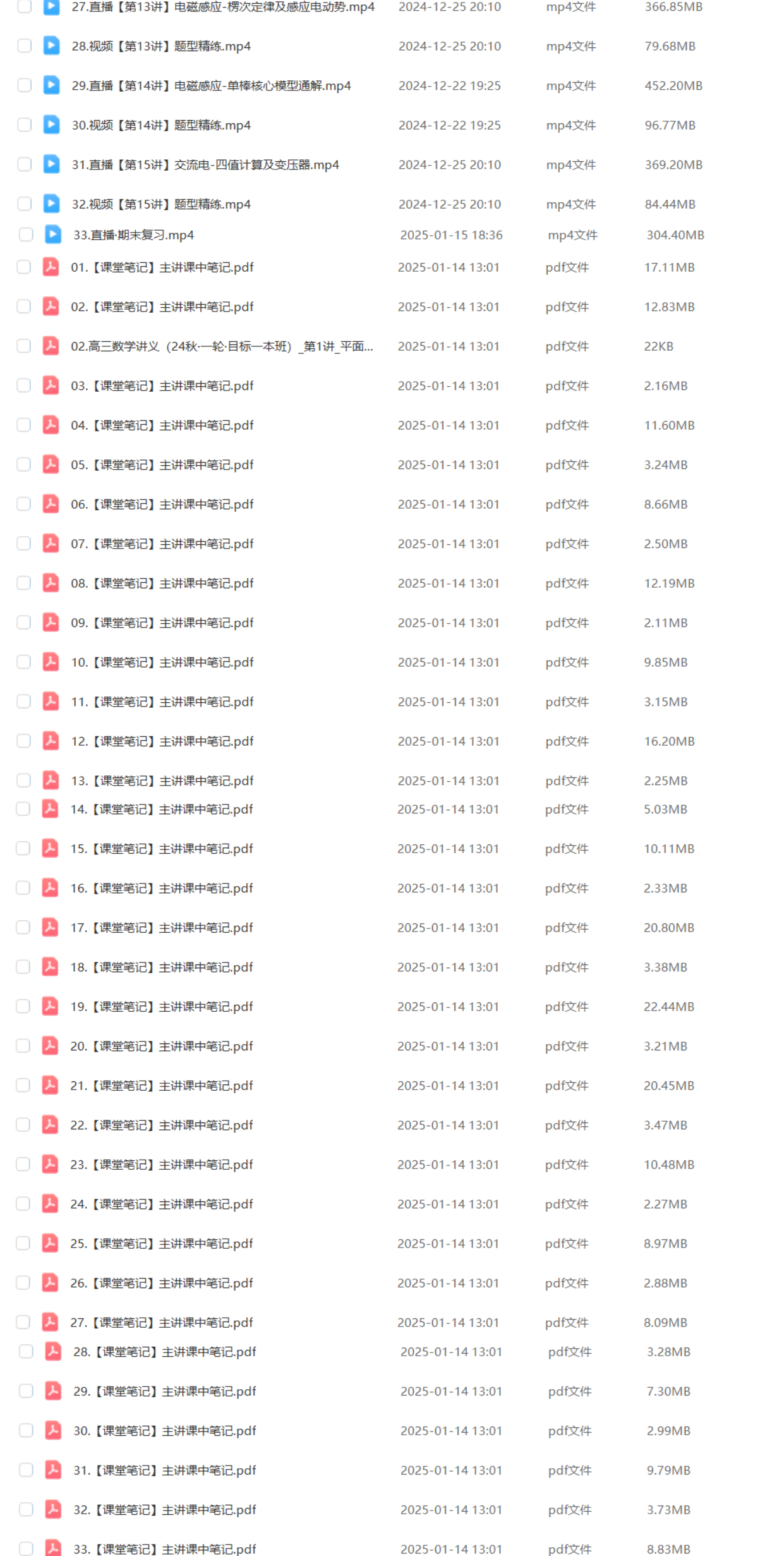Screen dimensions: 784x1556
Task: Click the PDF icon next to 02.高三数学讲义 第1讲
Action: [49, 346]
